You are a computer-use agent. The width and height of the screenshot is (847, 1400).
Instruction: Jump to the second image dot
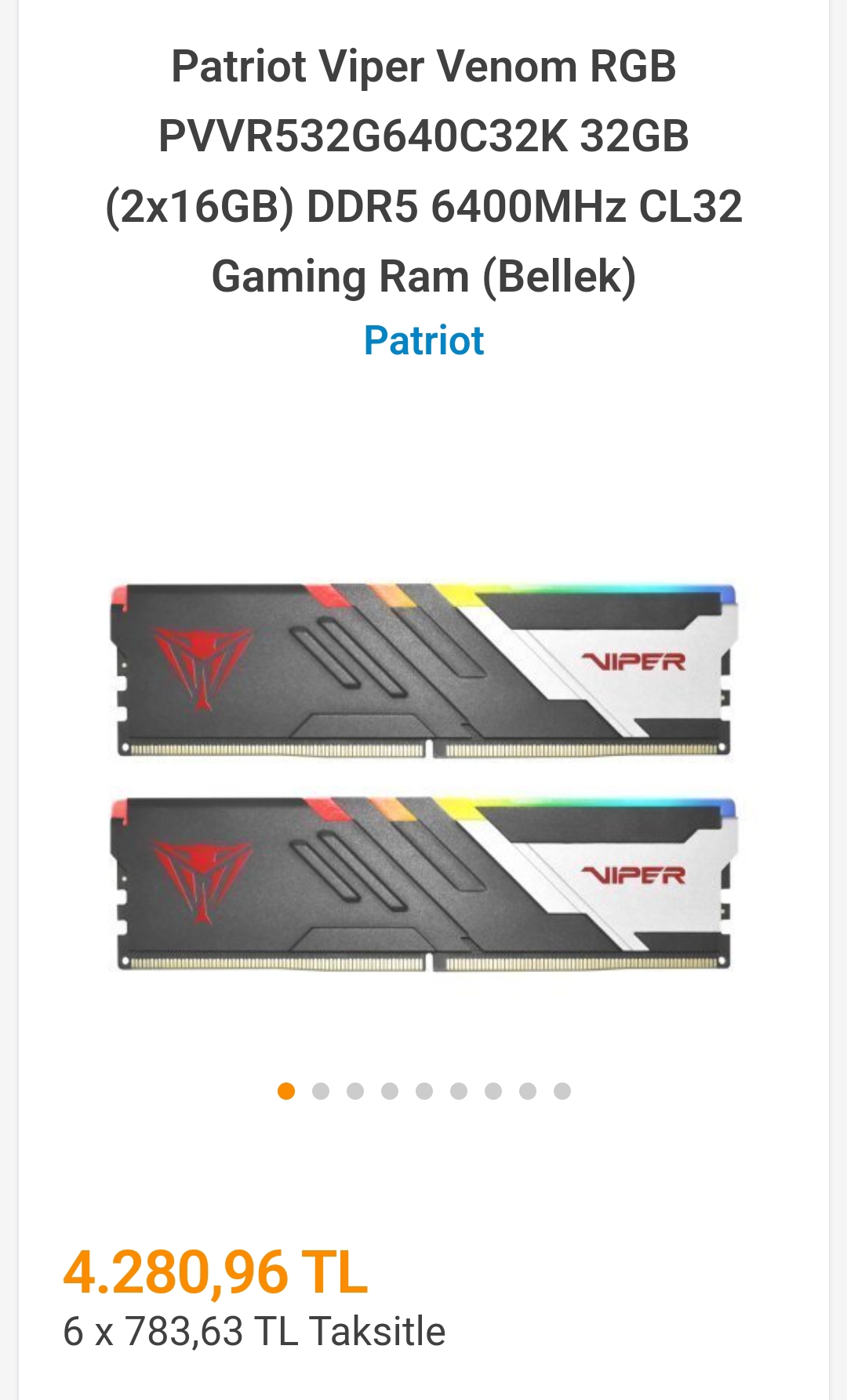[321, 1091]
